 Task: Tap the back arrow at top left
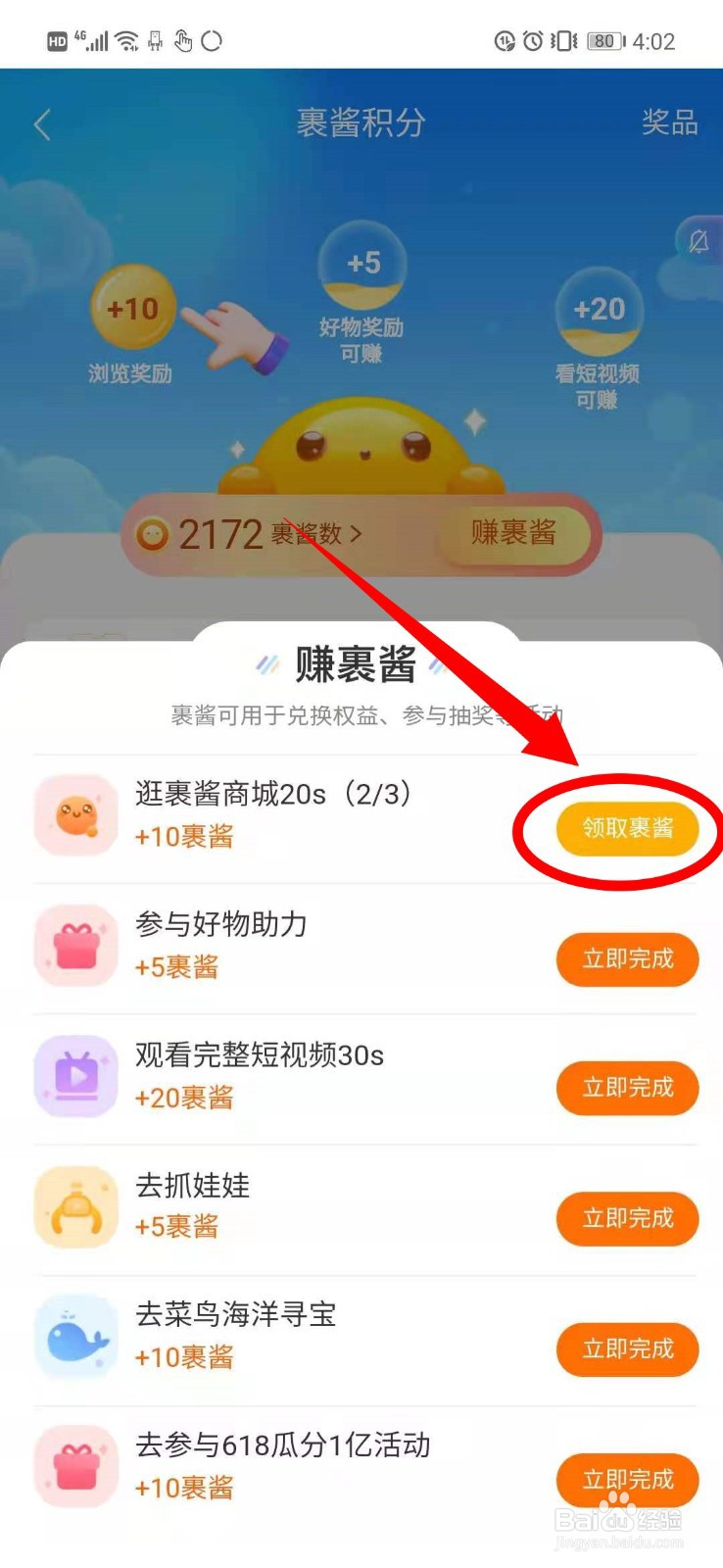(41, 123)
